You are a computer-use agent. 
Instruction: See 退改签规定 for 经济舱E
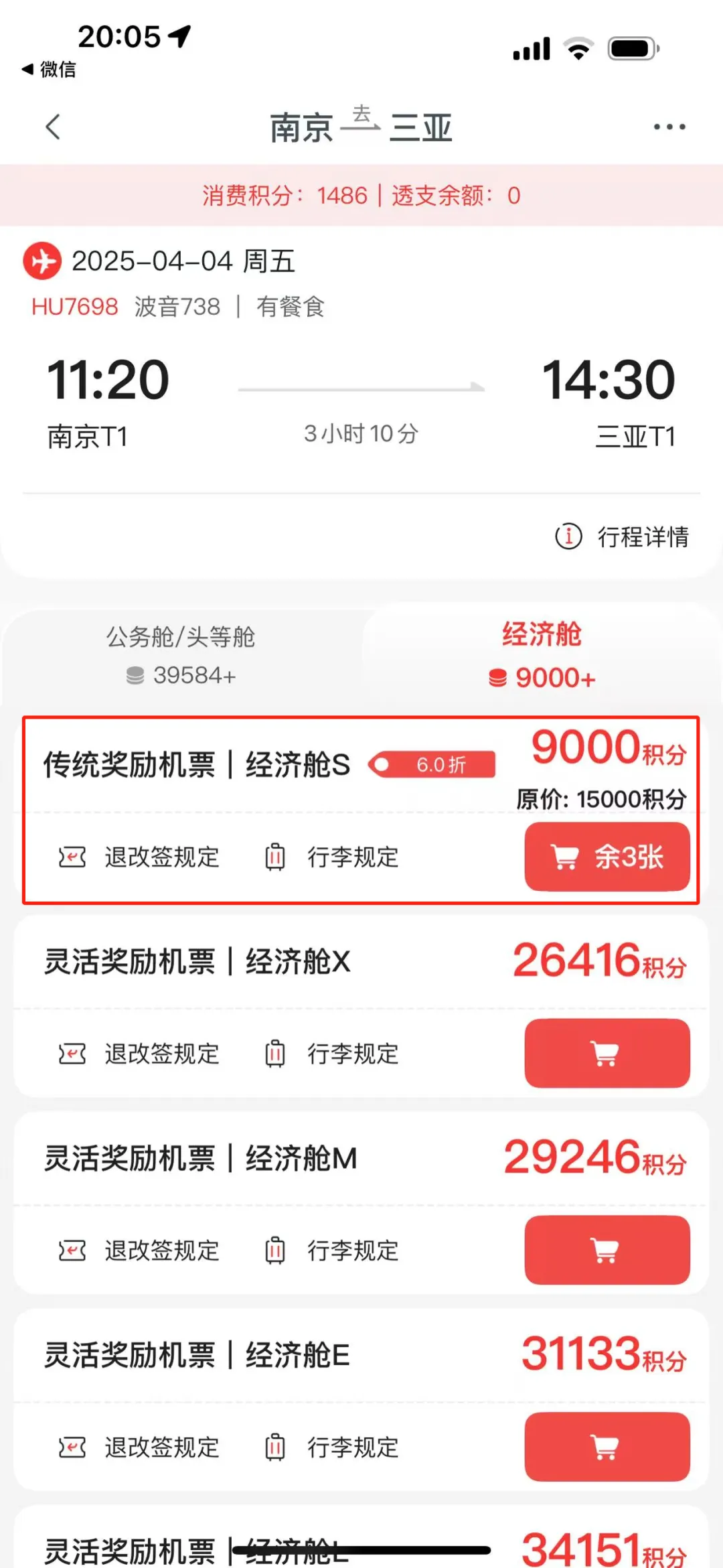[x=140, y=1447]
